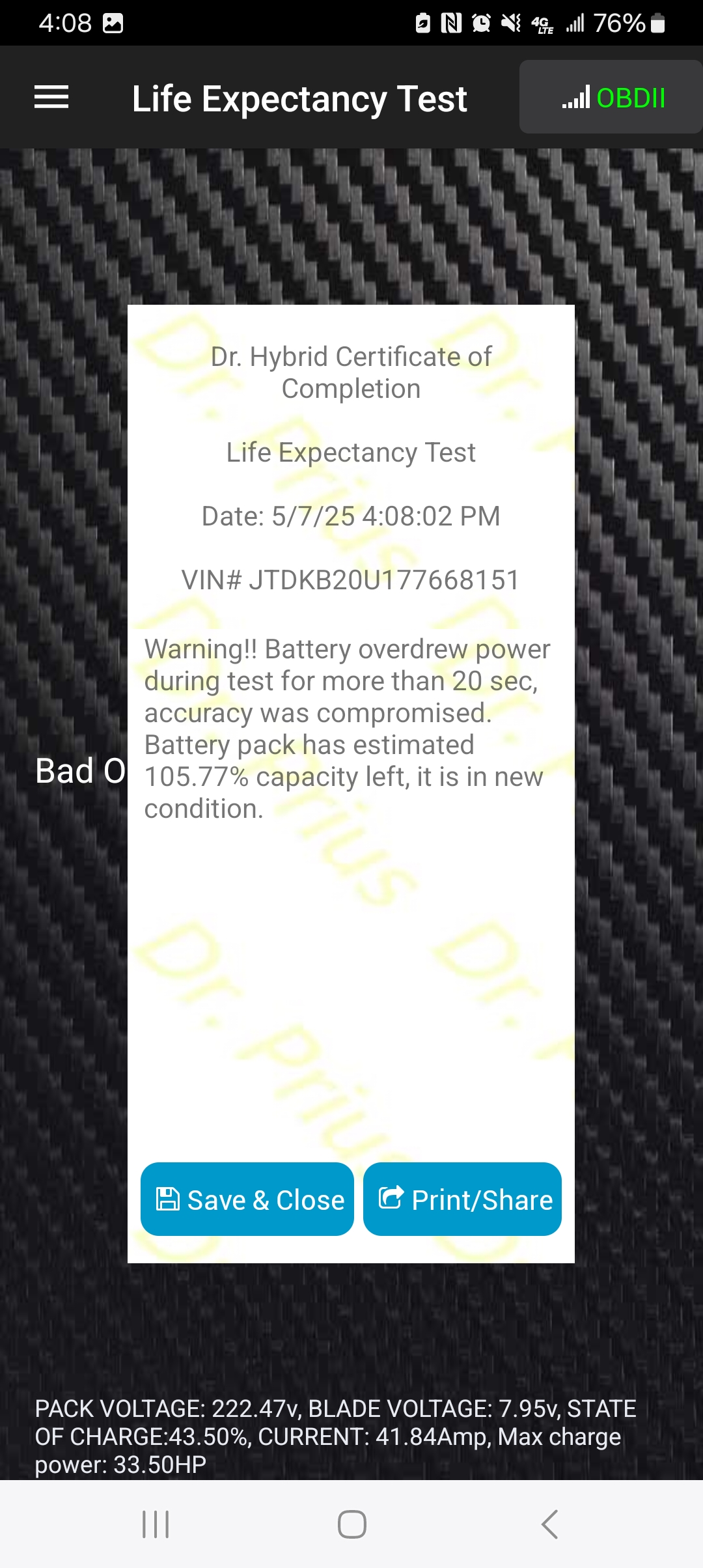The width and height of the screenshot is (703, 1568).
Task: Tap the OBDII connection button
Action: 612,98
